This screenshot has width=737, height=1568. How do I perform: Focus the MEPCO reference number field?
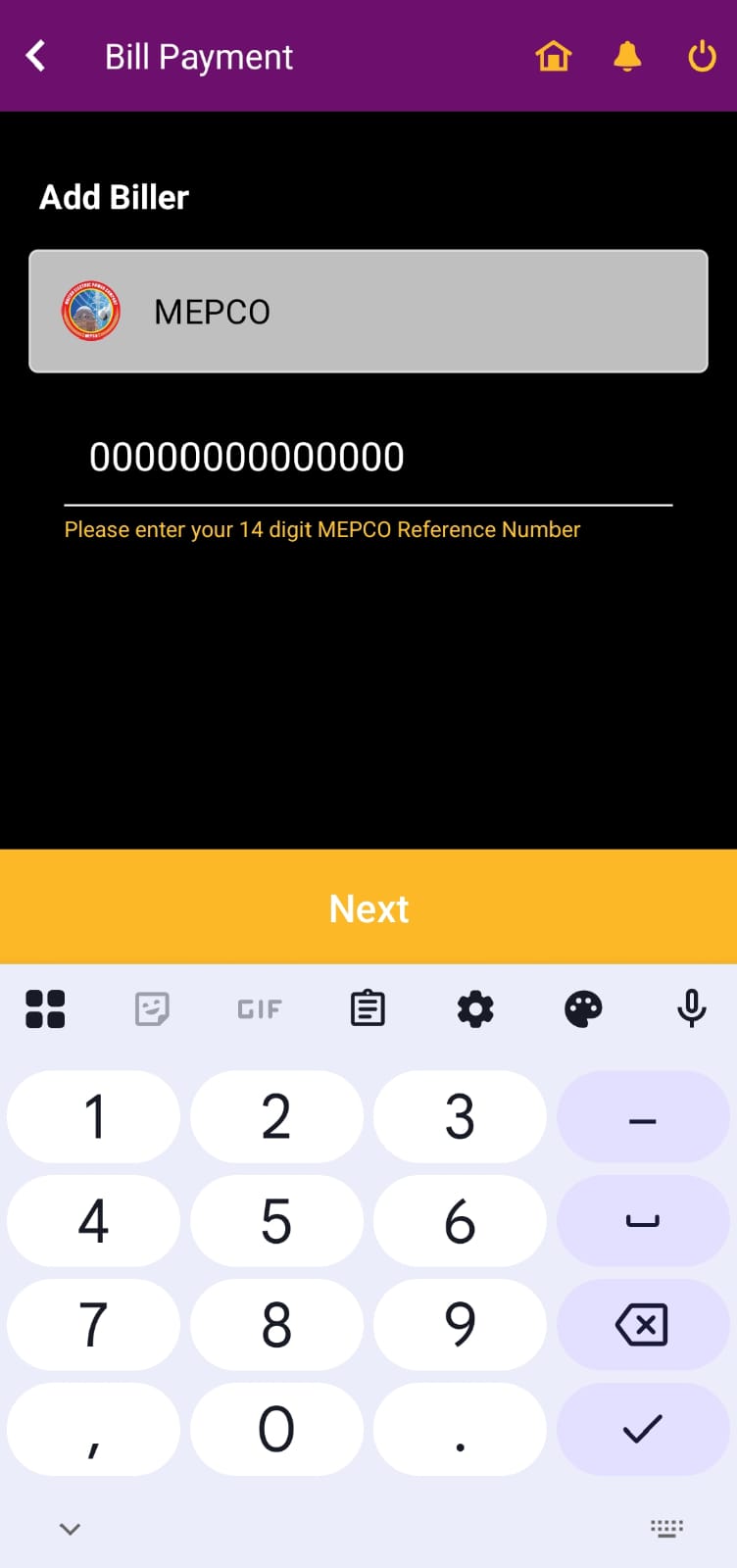[x=368, y=458]
